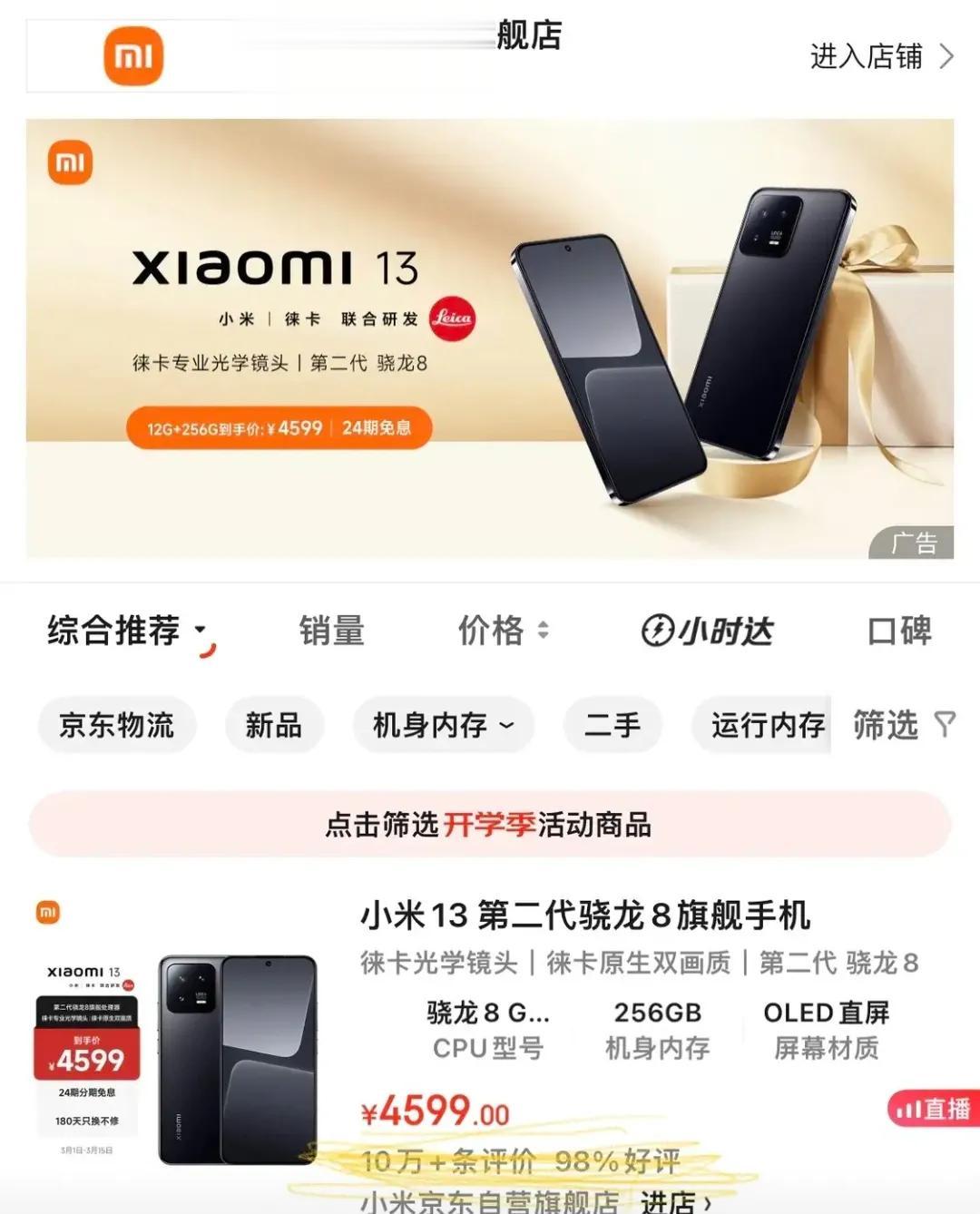Tap the 开学季 activity filter banner
Screen dimensions: 980x1214
click(x=490, y=824)
